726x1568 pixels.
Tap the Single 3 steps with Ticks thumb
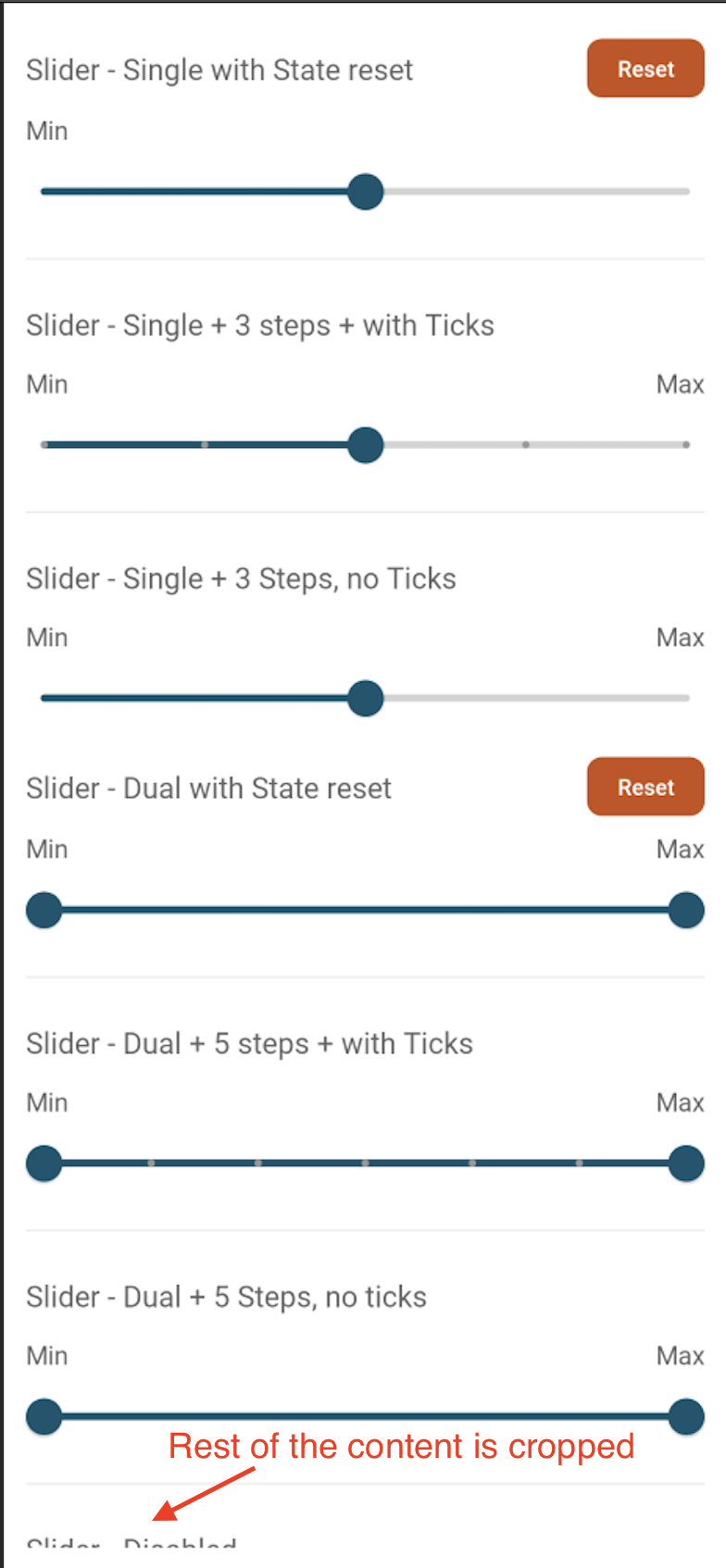(x=366, y=445)
